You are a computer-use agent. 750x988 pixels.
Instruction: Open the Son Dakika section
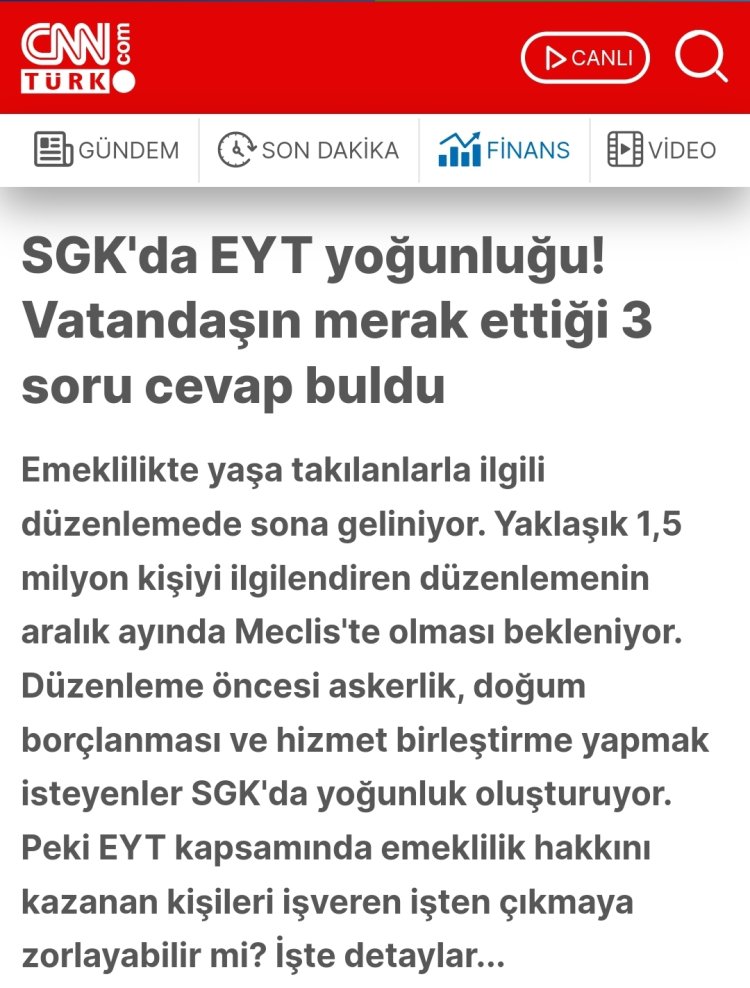[x=309, y=150]
